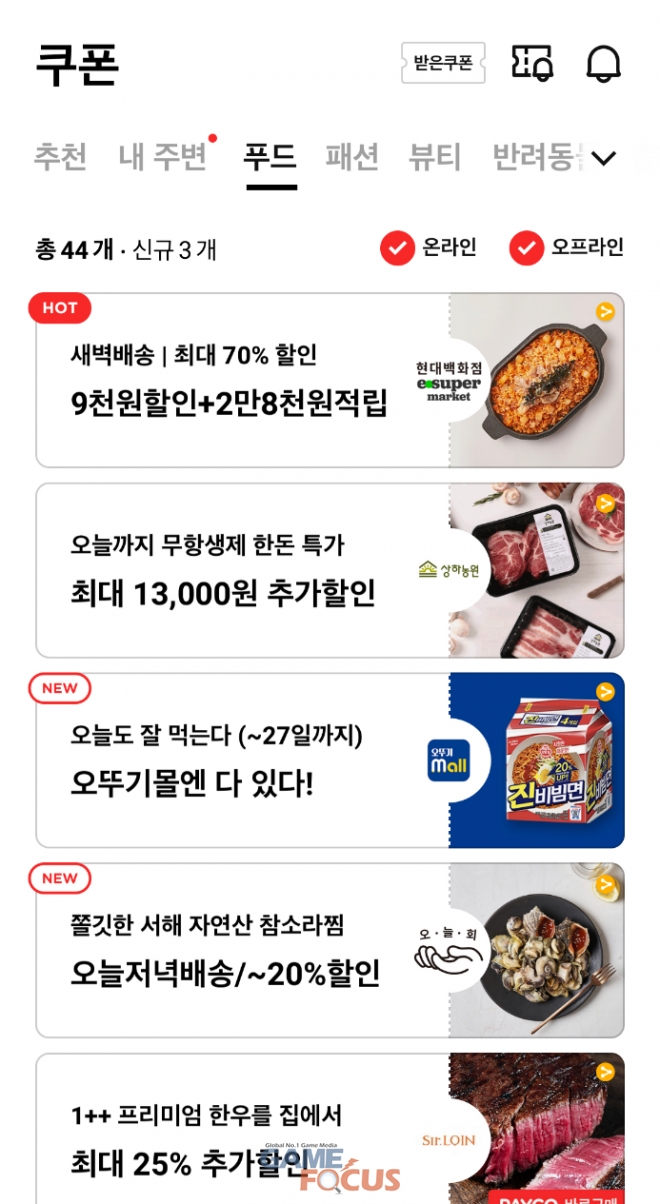Open the 상하농원 무항생제 한돈 특가 coupon

tap(330, 570)
